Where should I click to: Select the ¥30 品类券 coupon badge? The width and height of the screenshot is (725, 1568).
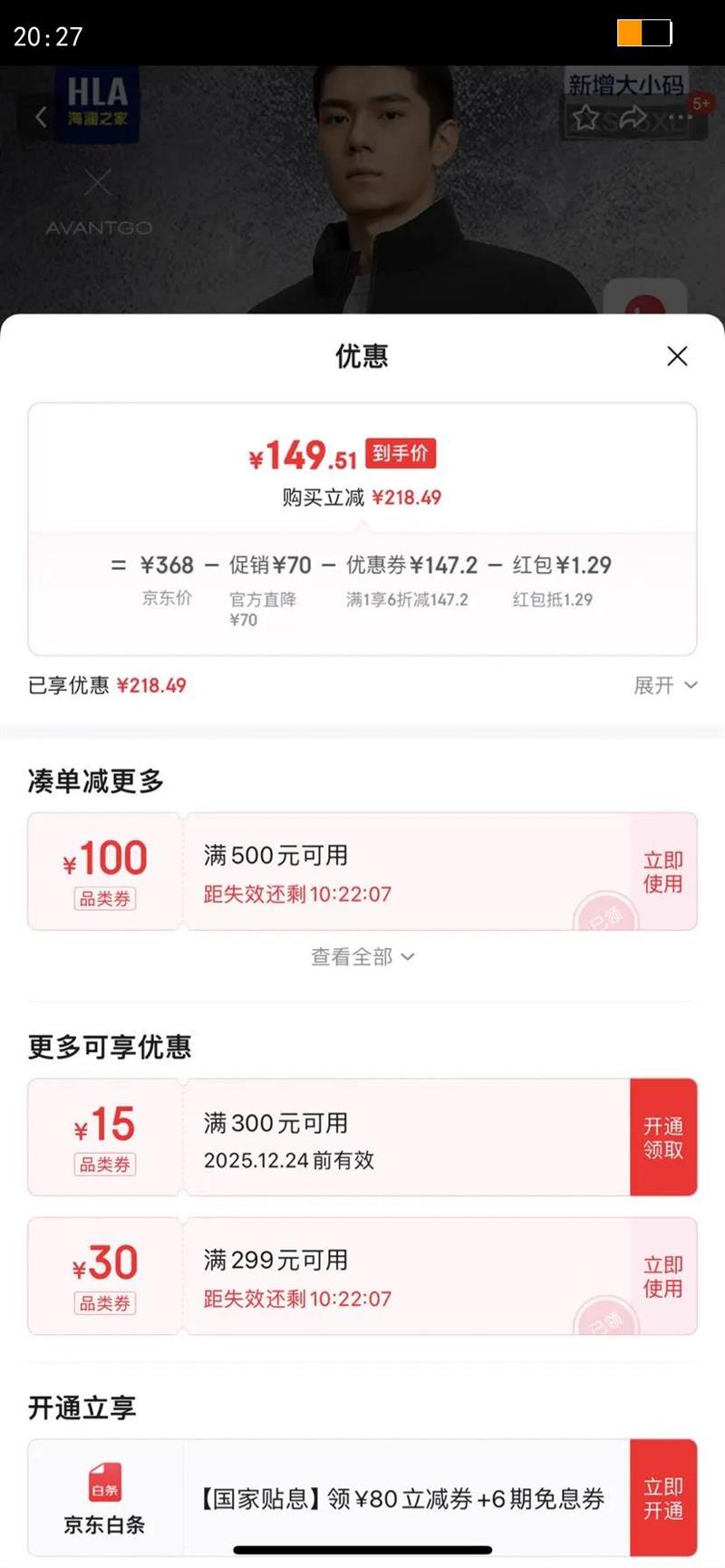tap(105, 1275)
